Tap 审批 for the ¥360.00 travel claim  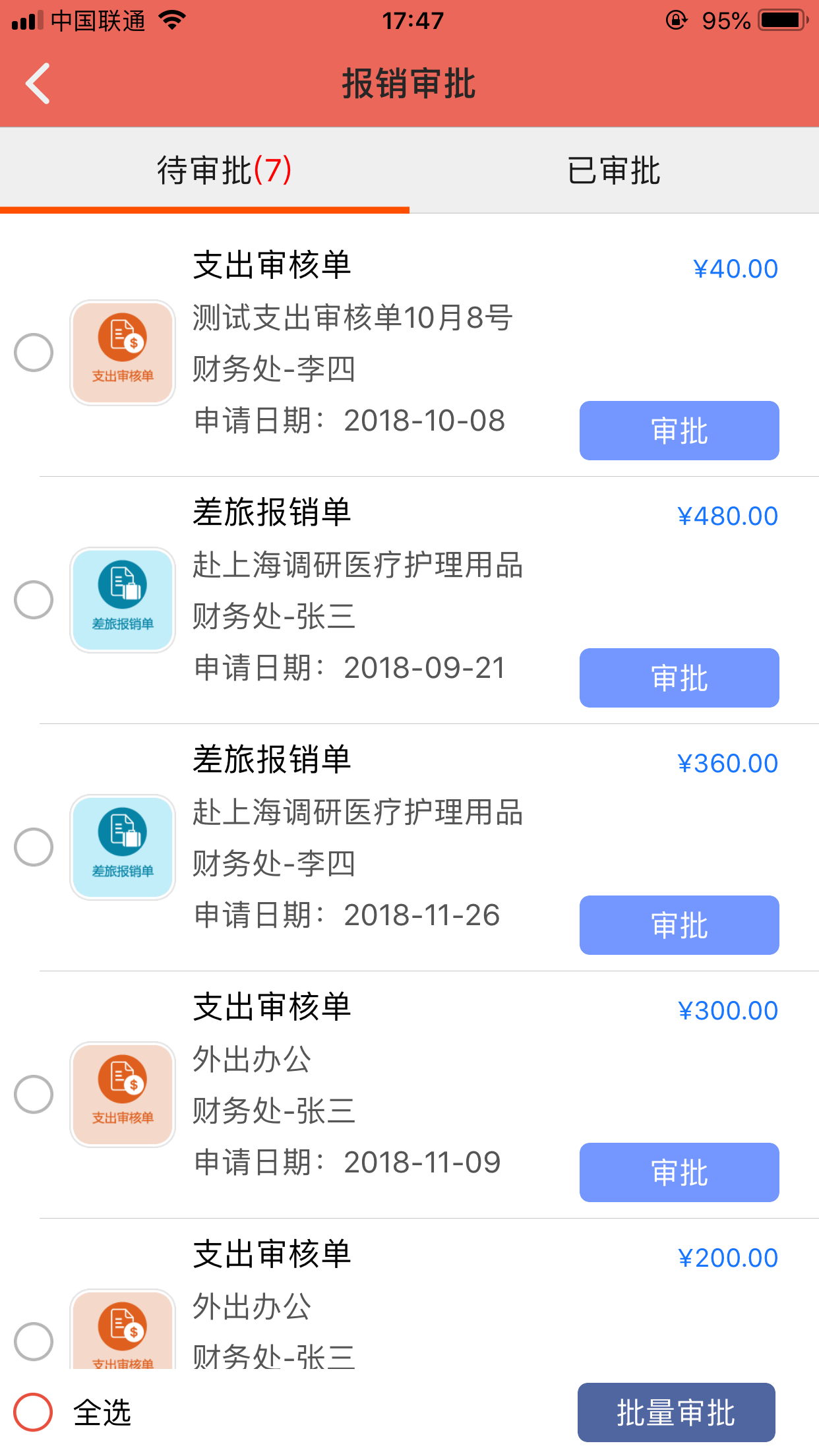click(679, 925)
